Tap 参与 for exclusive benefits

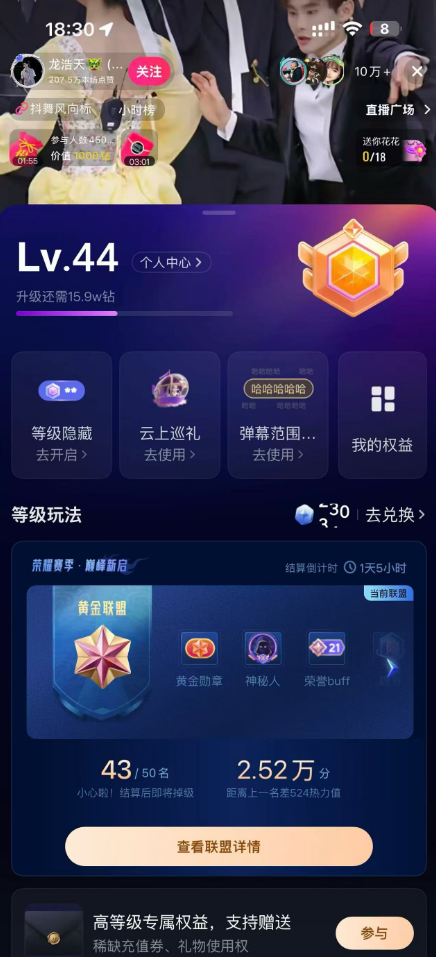[374, 933]
